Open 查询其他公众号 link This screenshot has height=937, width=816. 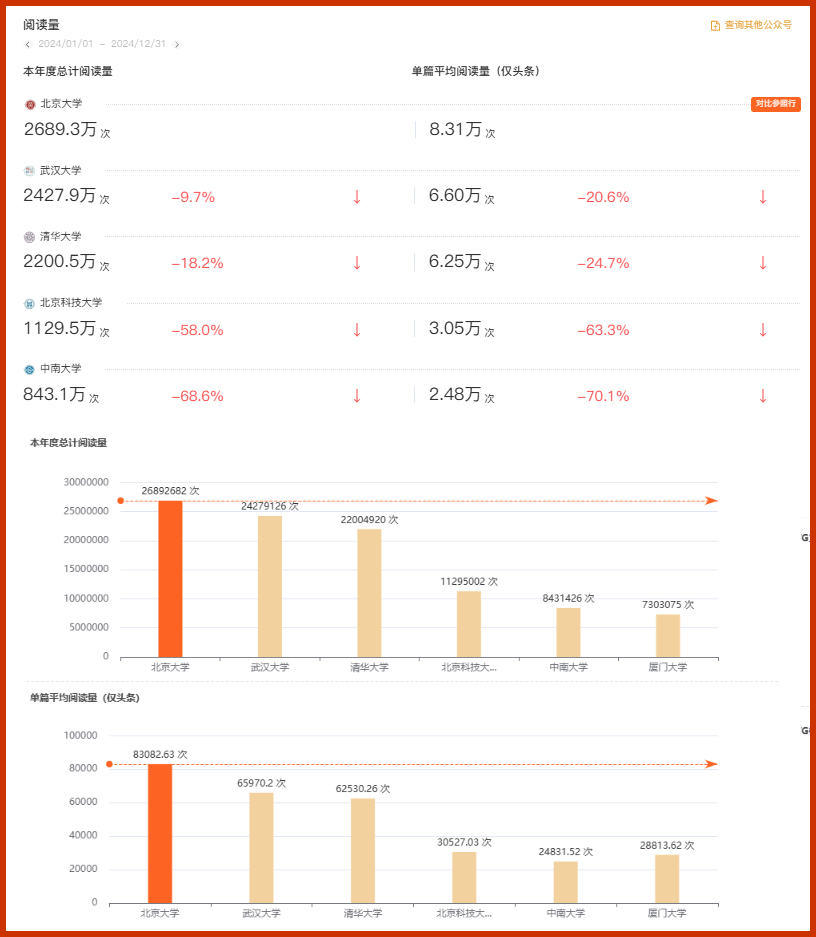pos(751,25)
